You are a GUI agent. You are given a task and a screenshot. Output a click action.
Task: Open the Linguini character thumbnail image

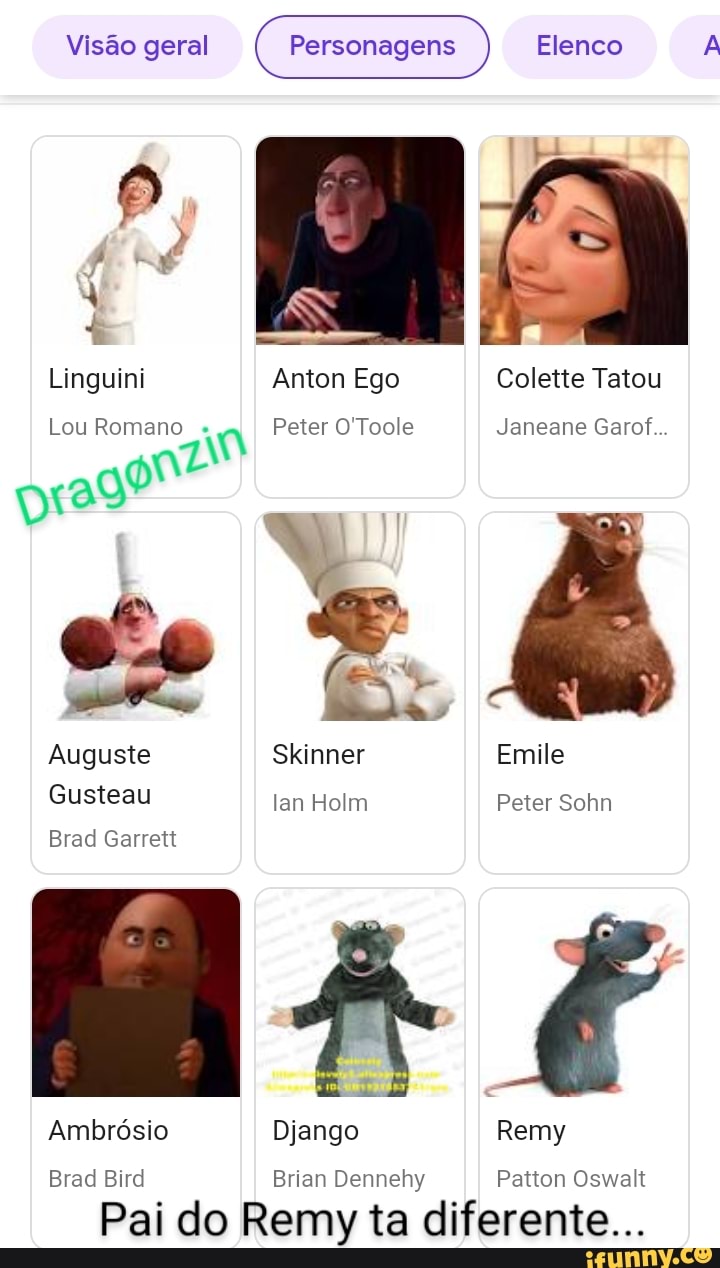click(x=136, y=240)
